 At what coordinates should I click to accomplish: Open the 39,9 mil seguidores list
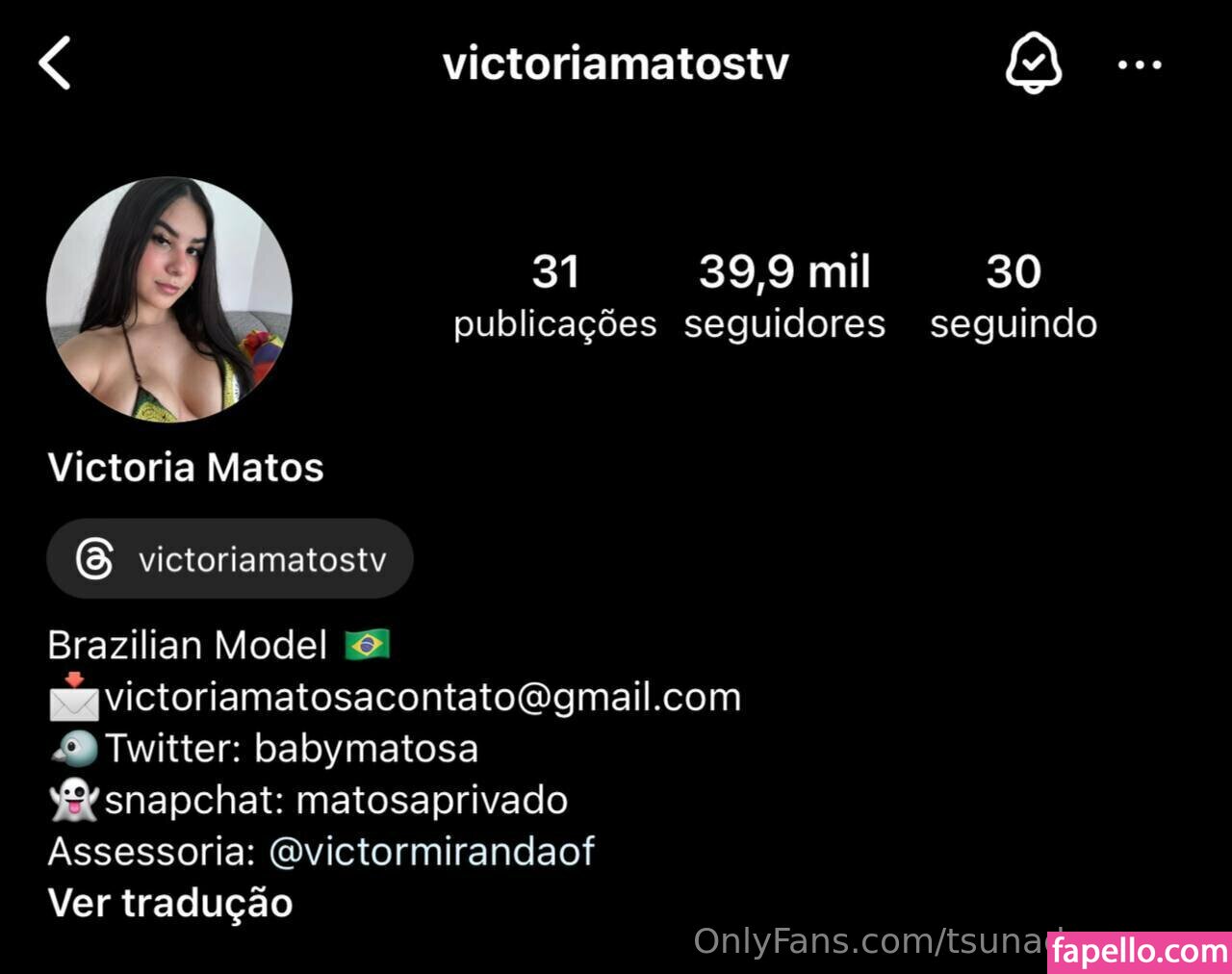coord(784,295)
